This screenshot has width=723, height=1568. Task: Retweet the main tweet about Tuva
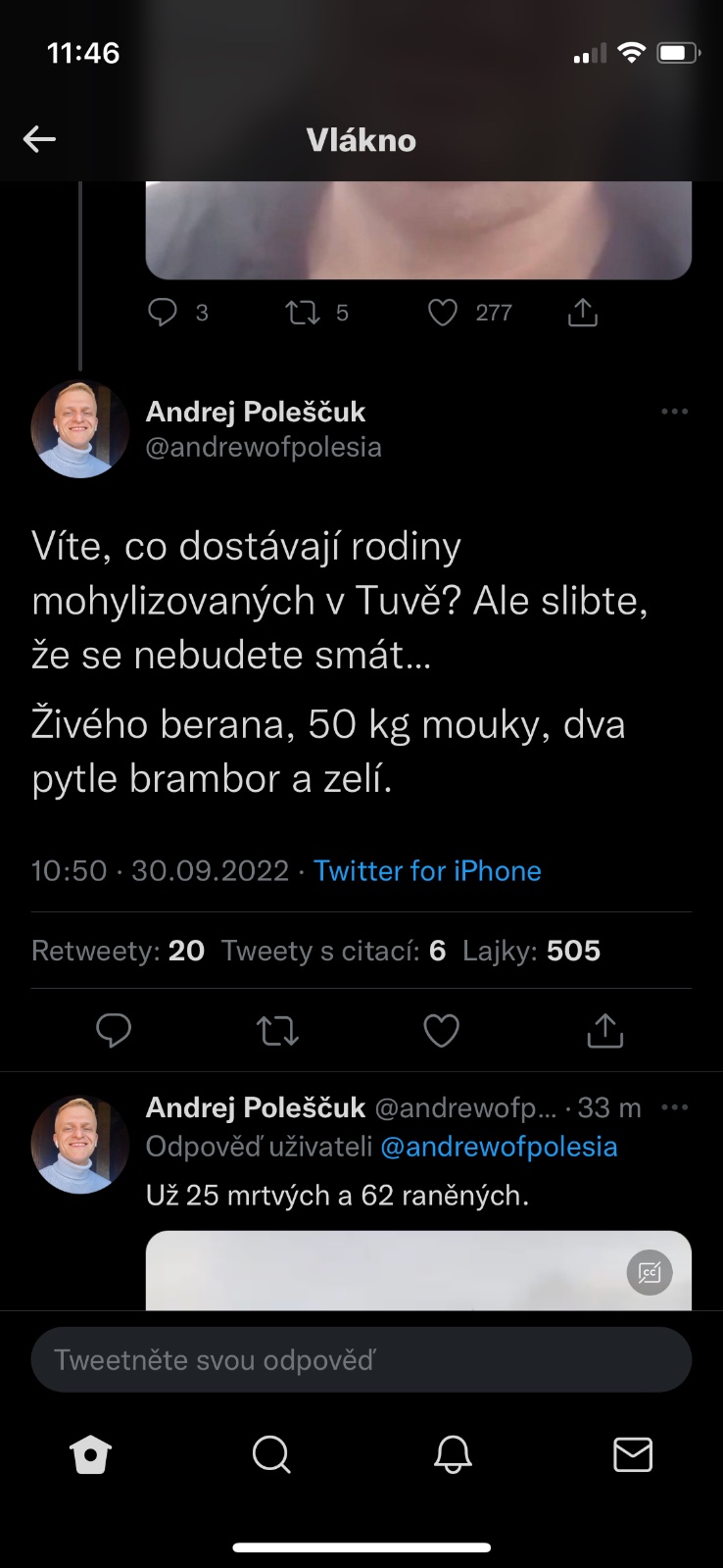277,1030
